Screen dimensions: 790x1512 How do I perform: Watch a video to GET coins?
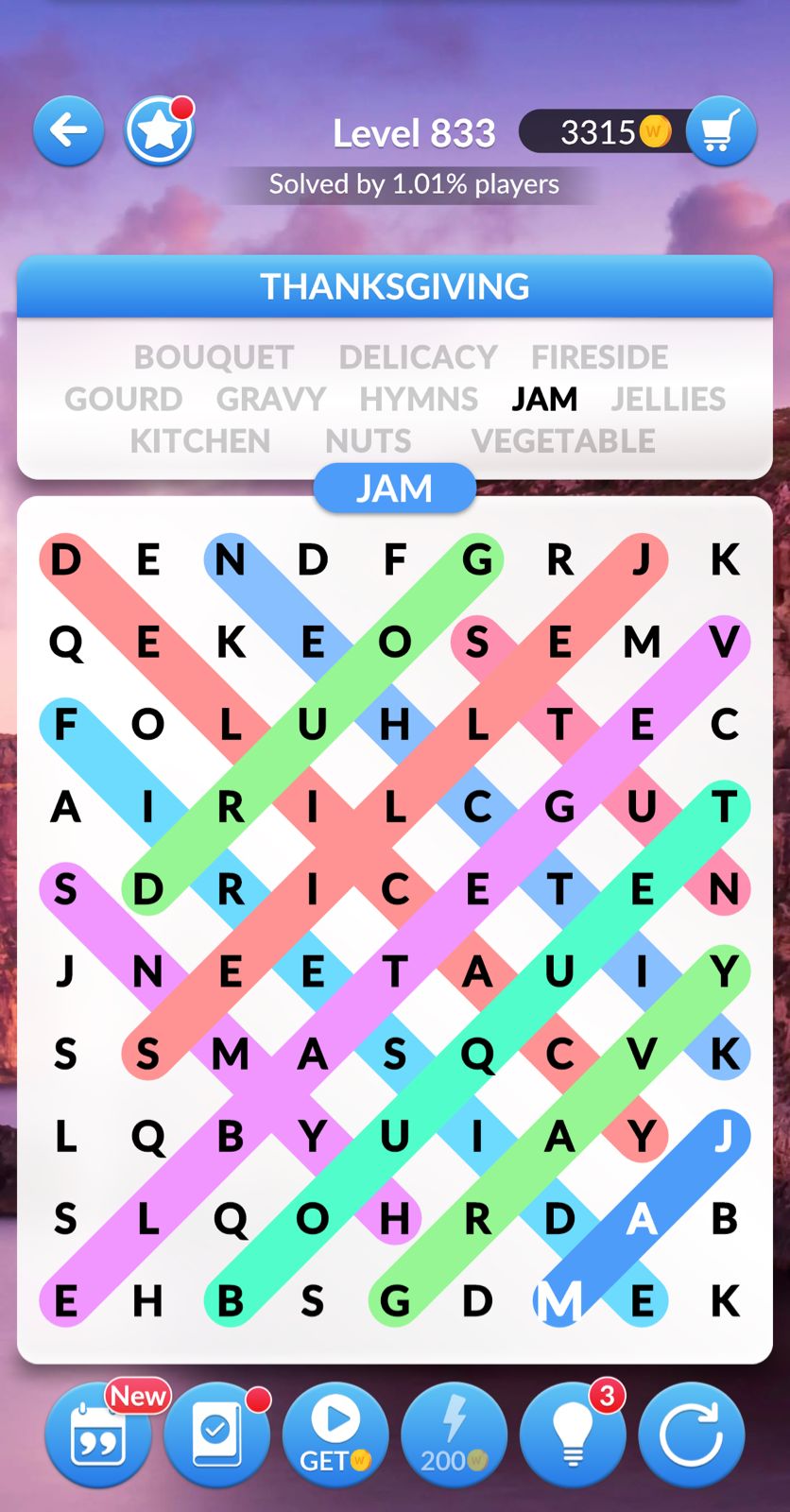pos(335,1436)
